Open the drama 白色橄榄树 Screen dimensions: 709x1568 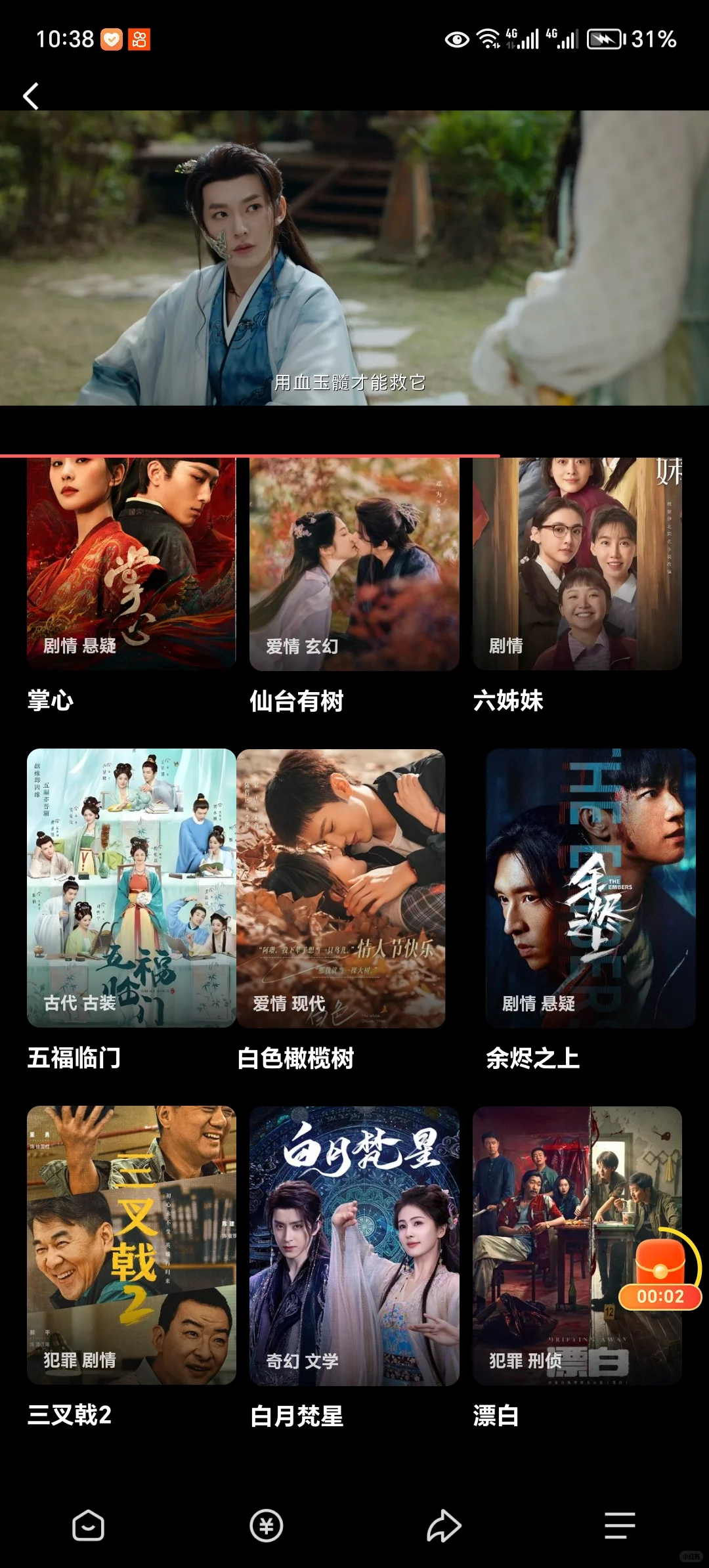click(x=341, y=888)
